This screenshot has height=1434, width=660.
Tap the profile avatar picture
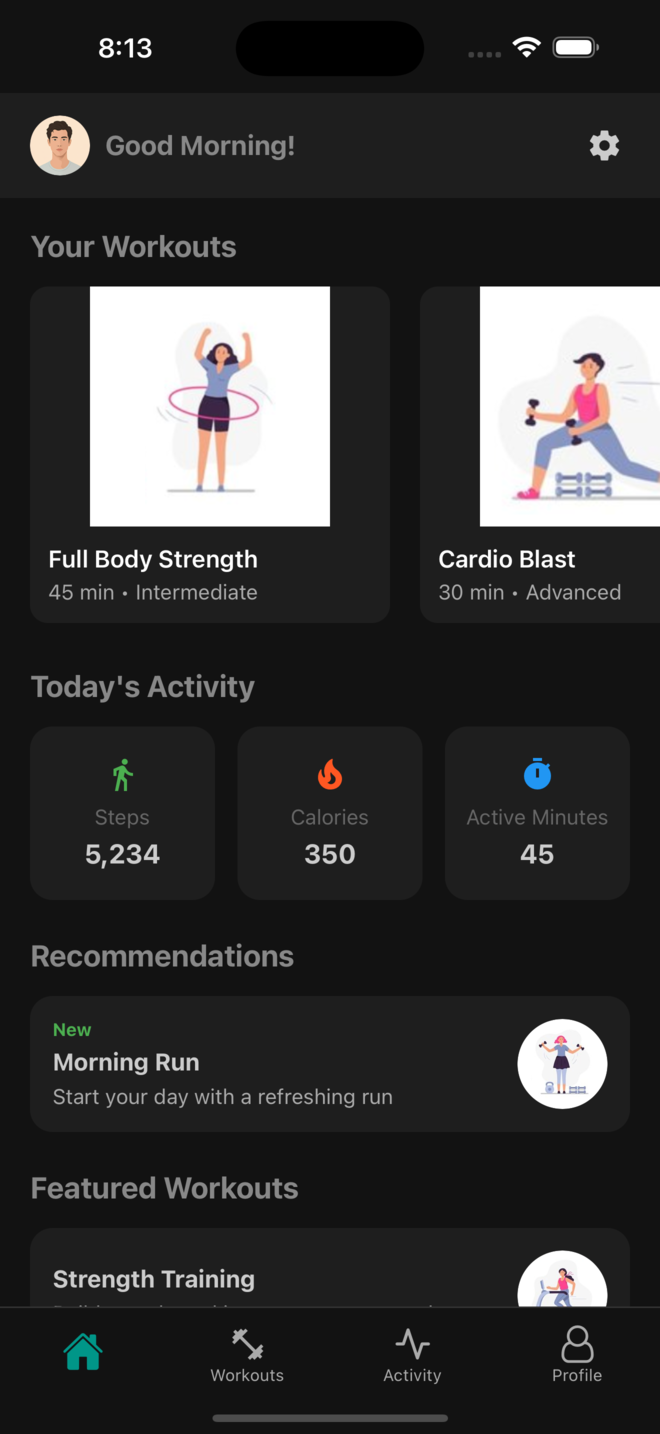60,146
